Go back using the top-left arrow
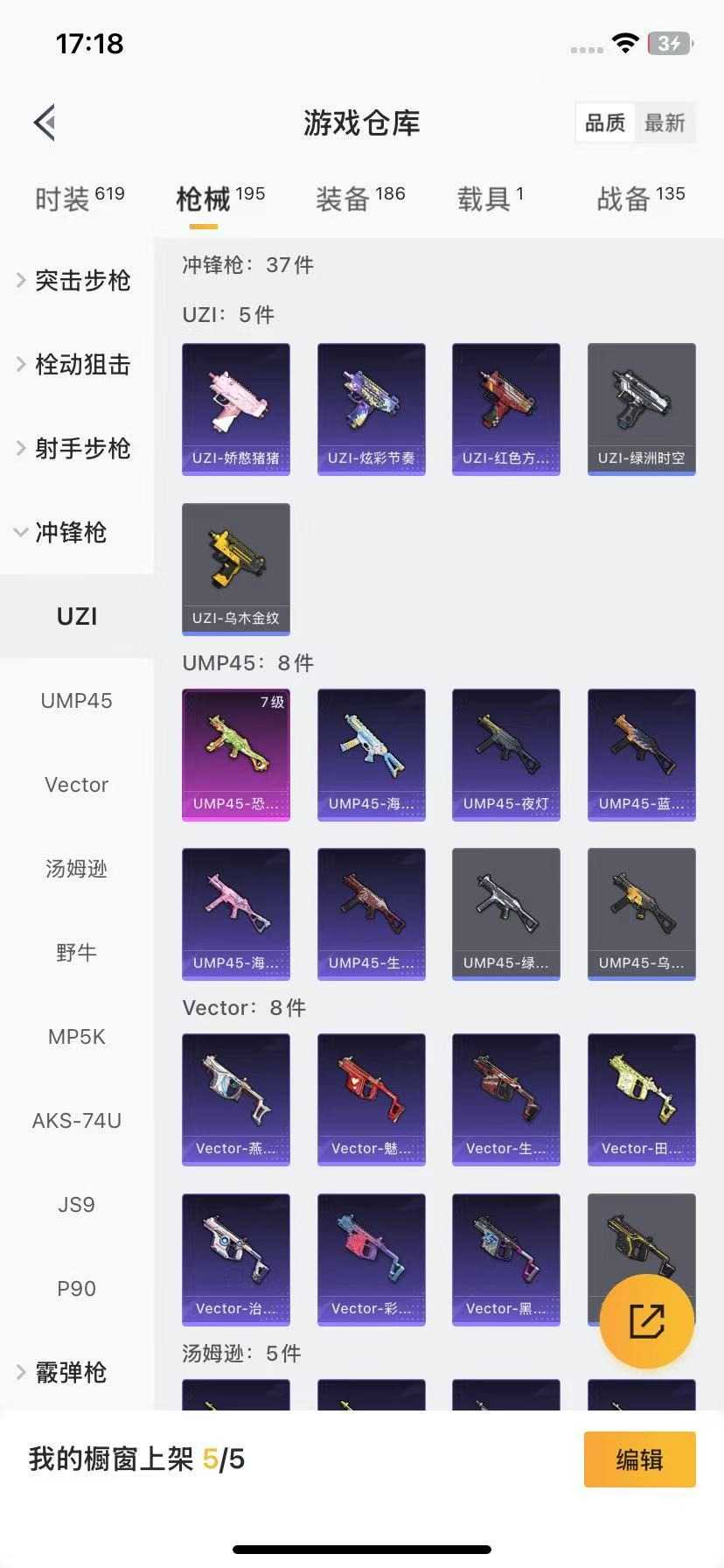Viewport: 724px width, 1568px height. click(45, 122)
